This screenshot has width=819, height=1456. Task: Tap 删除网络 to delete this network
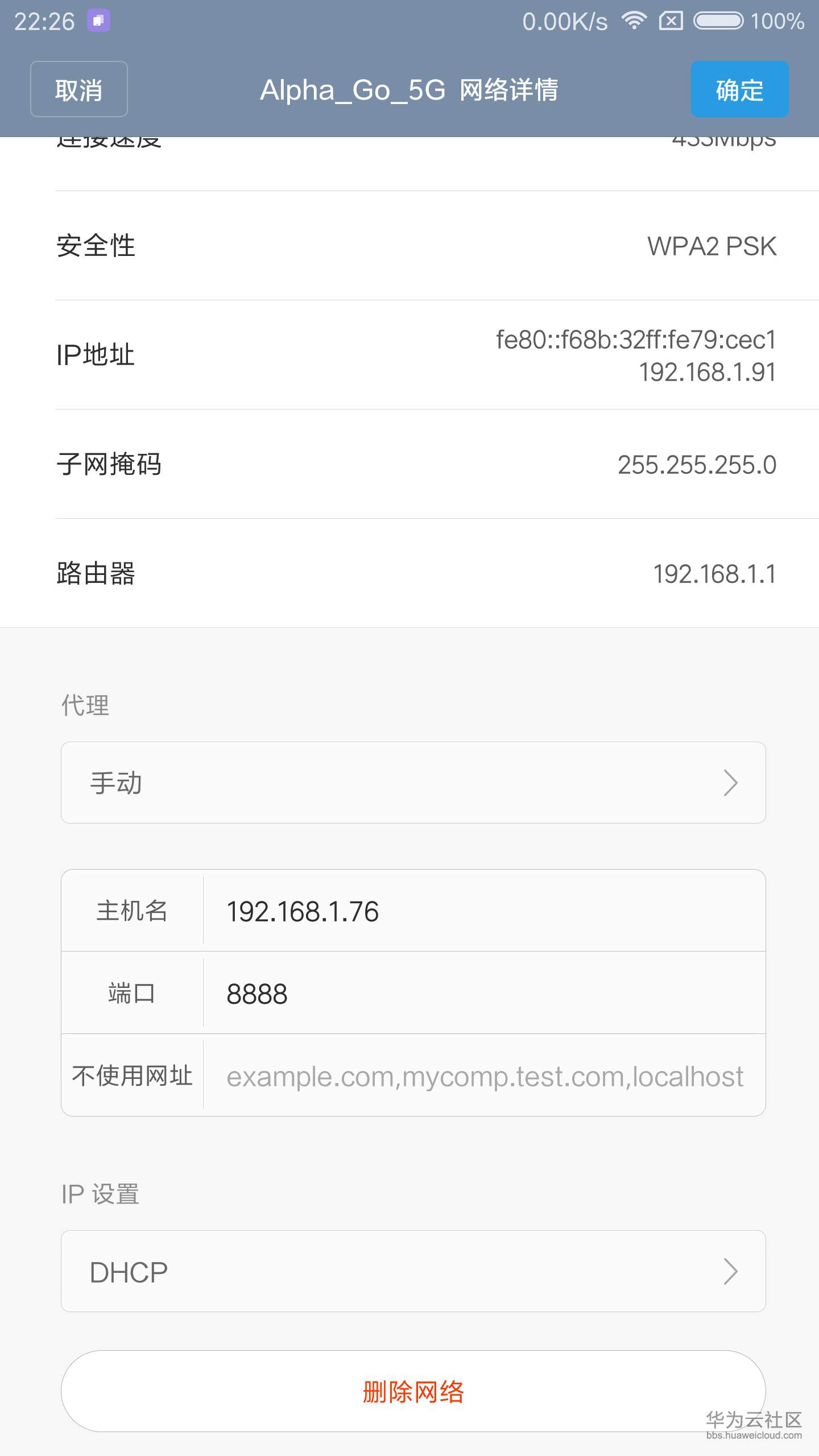pyautogui.click(x=413, y=1391)
